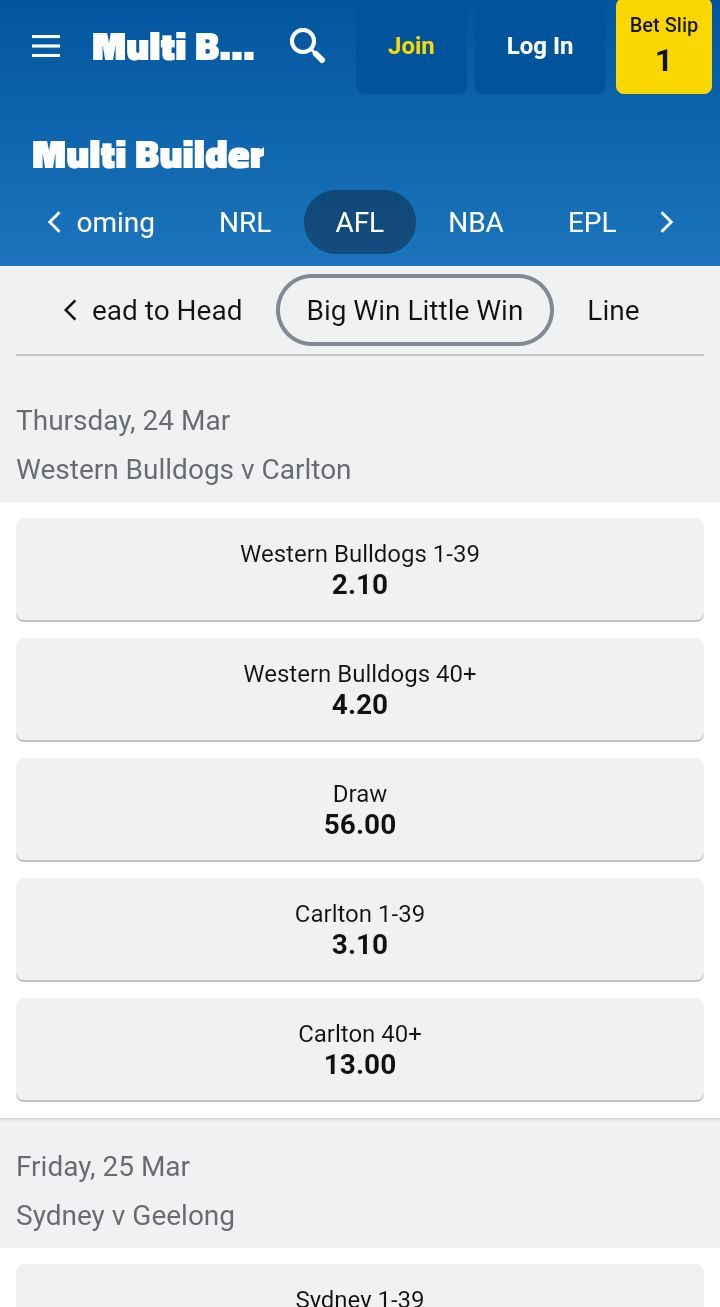Open the search icon
This screenshot has width=720, height=1307.
[307, 46]
